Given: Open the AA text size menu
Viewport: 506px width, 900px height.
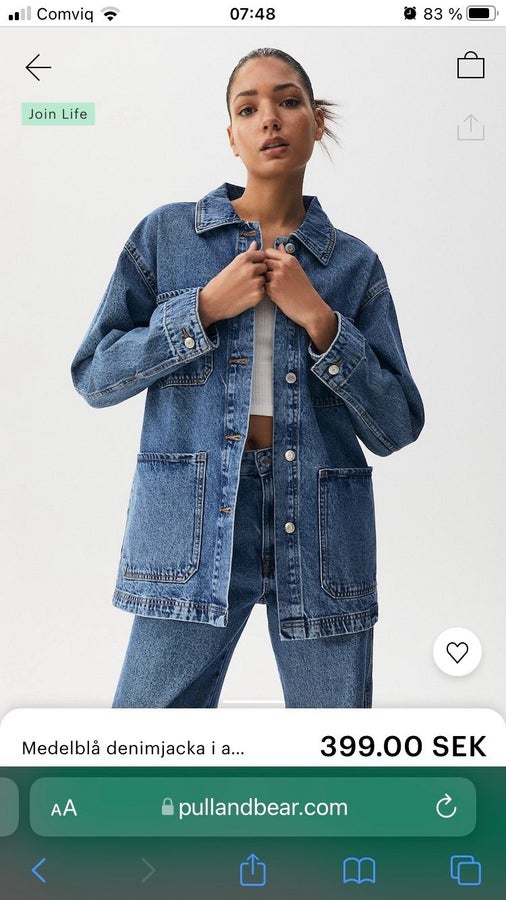Looking at the screenshot, I should [x=64, y=808].
